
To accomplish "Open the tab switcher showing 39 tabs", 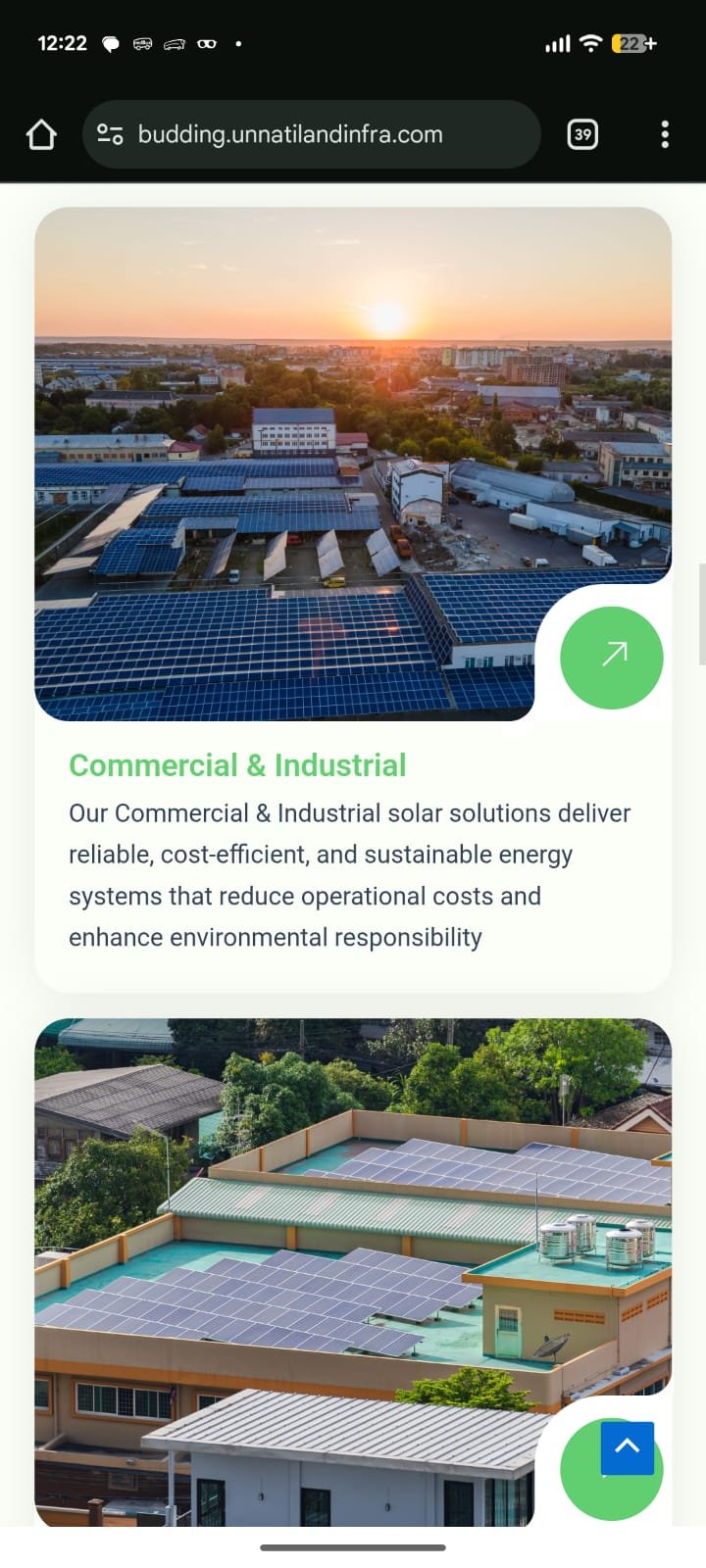I will [582, 134].
